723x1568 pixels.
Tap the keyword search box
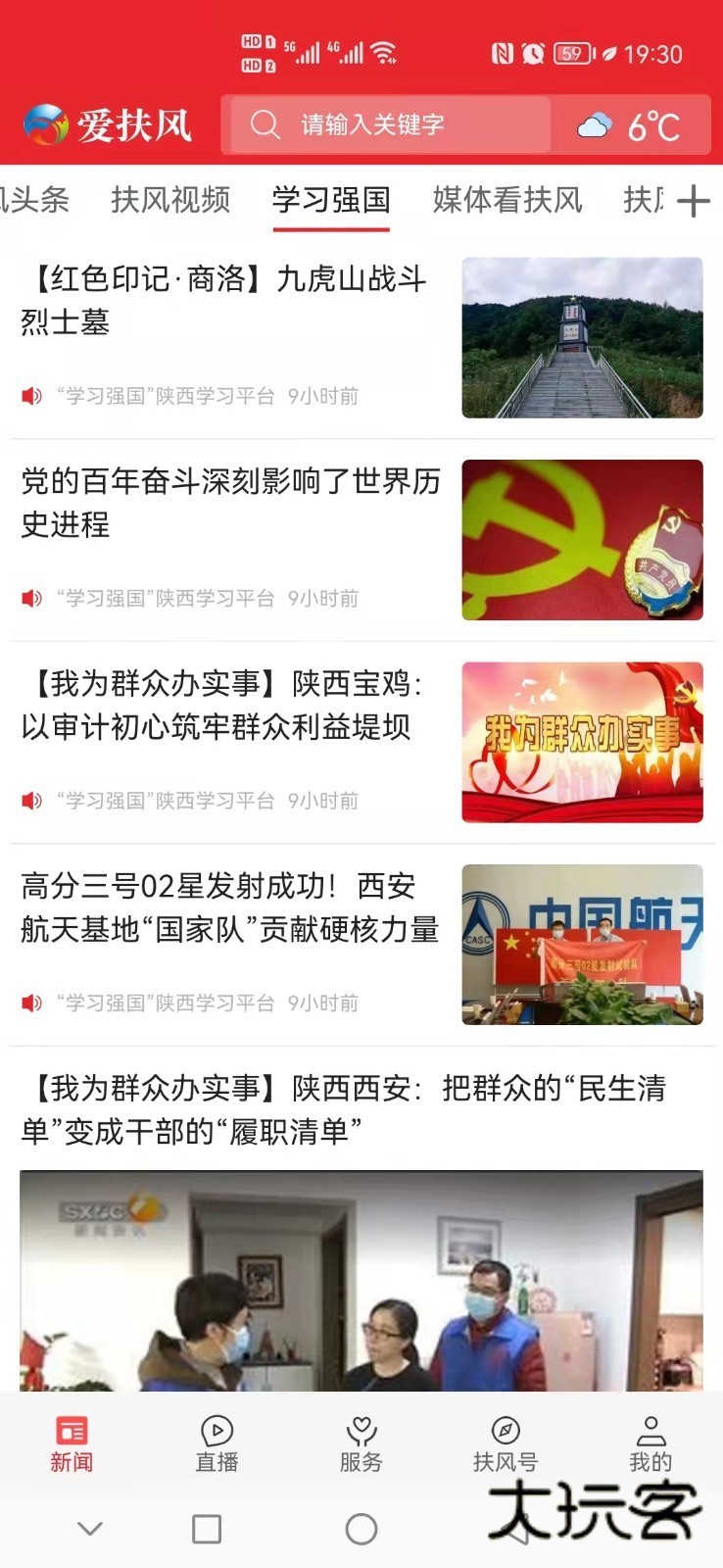point(387,124)
